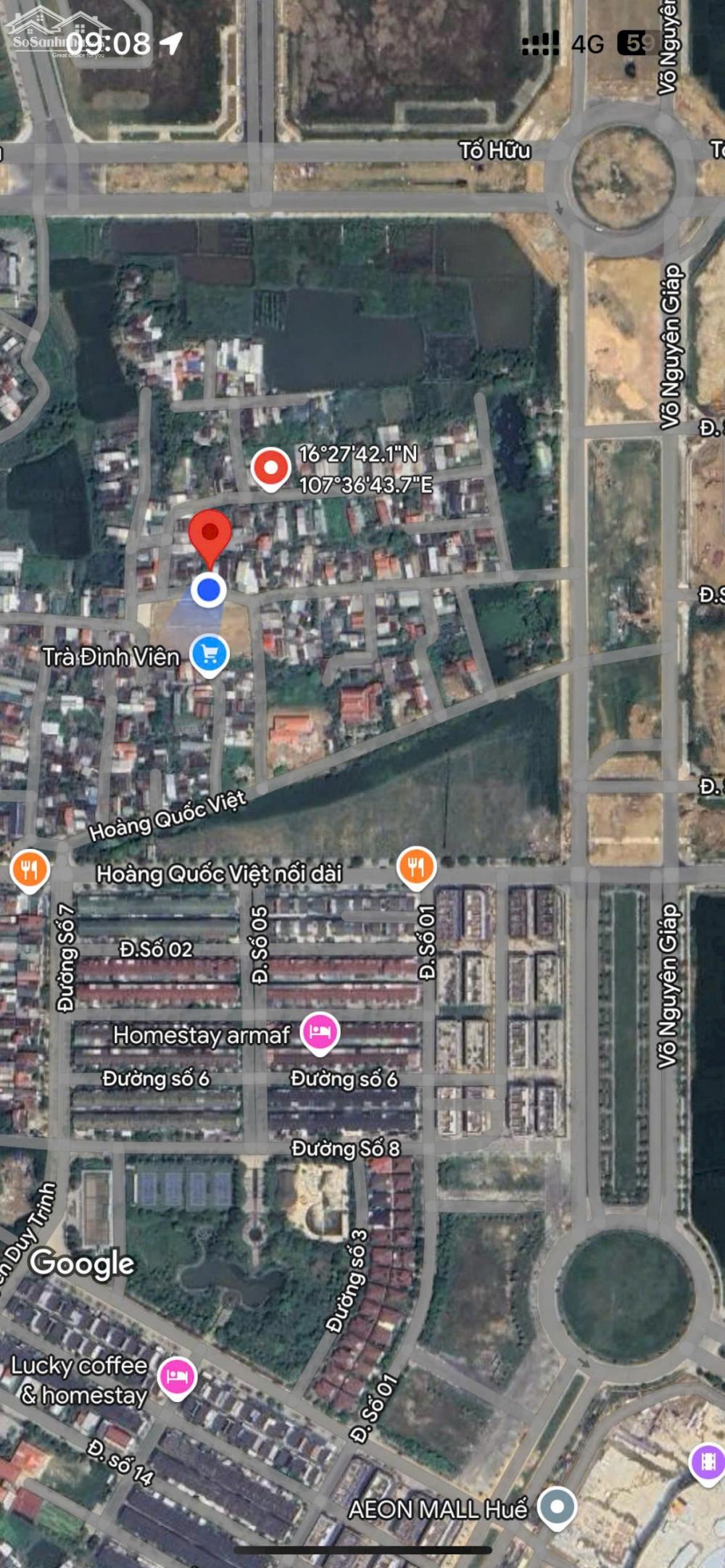The width and height of the screenshot is (725, 1568).
Task: Open the Trà Đình Viên shopping marker
Action: click(210, 655)
